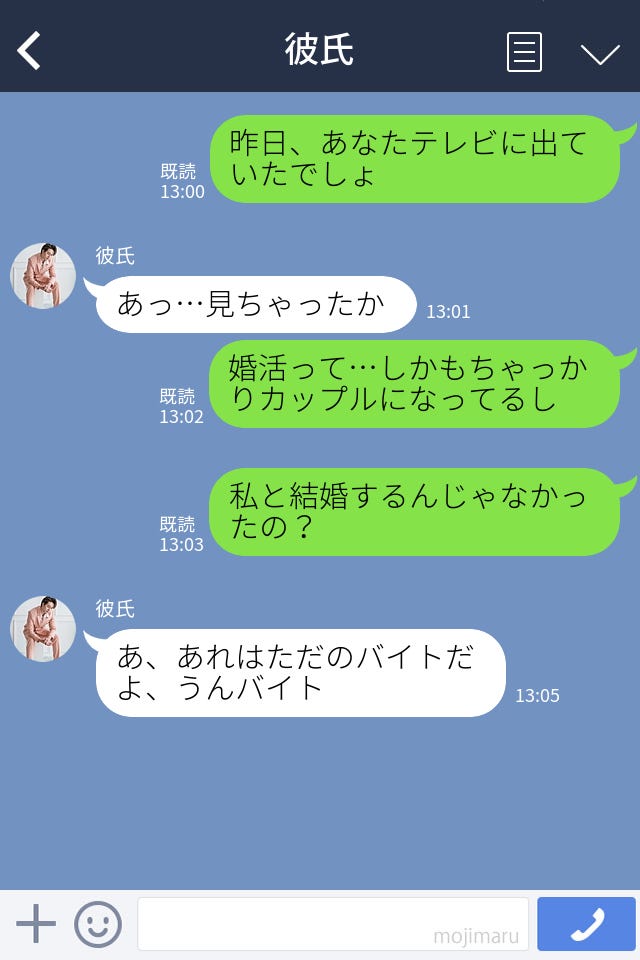Start a call with the blue phone button
This screenshot has height=960, width=640.
click(x=586, y=924)
